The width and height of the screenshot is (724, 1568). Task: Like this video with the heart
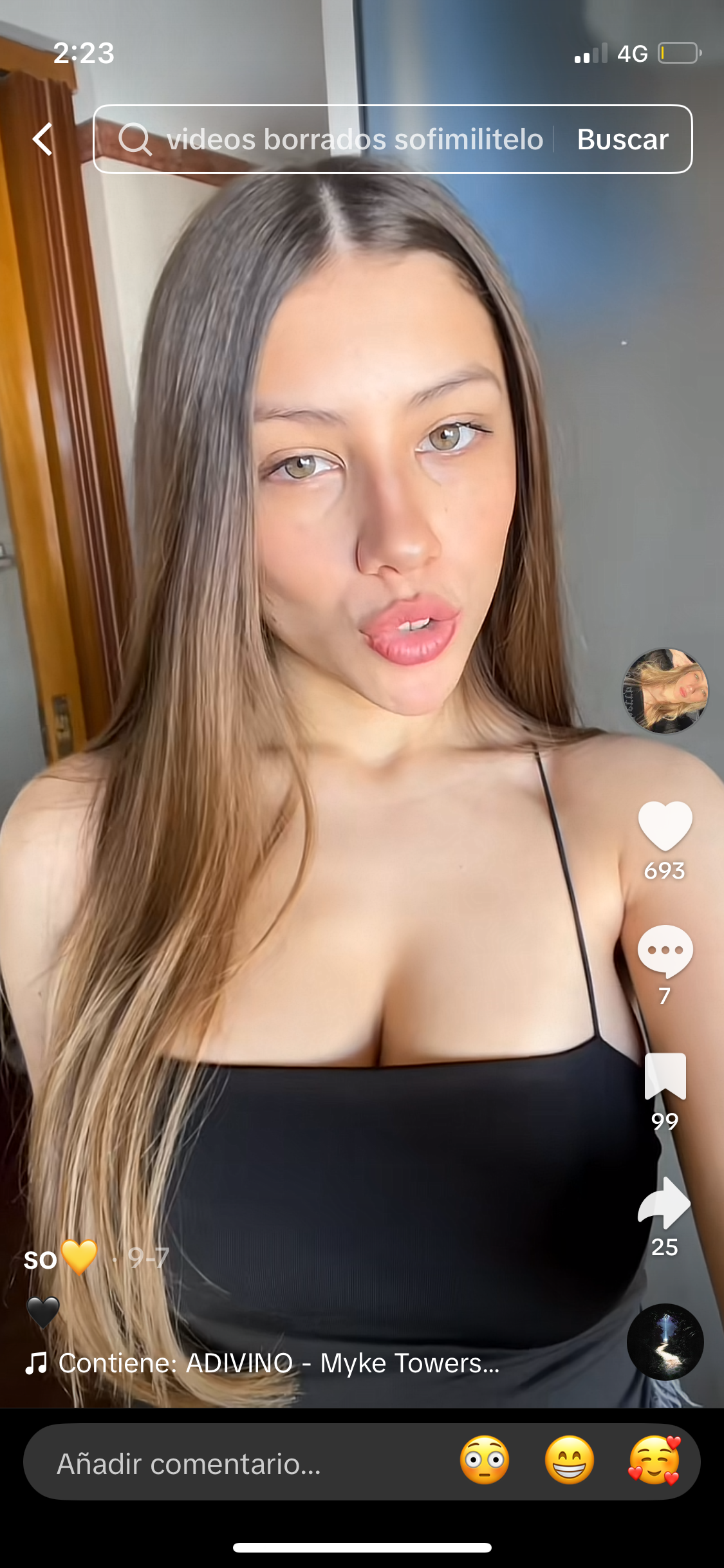point(665,826)
